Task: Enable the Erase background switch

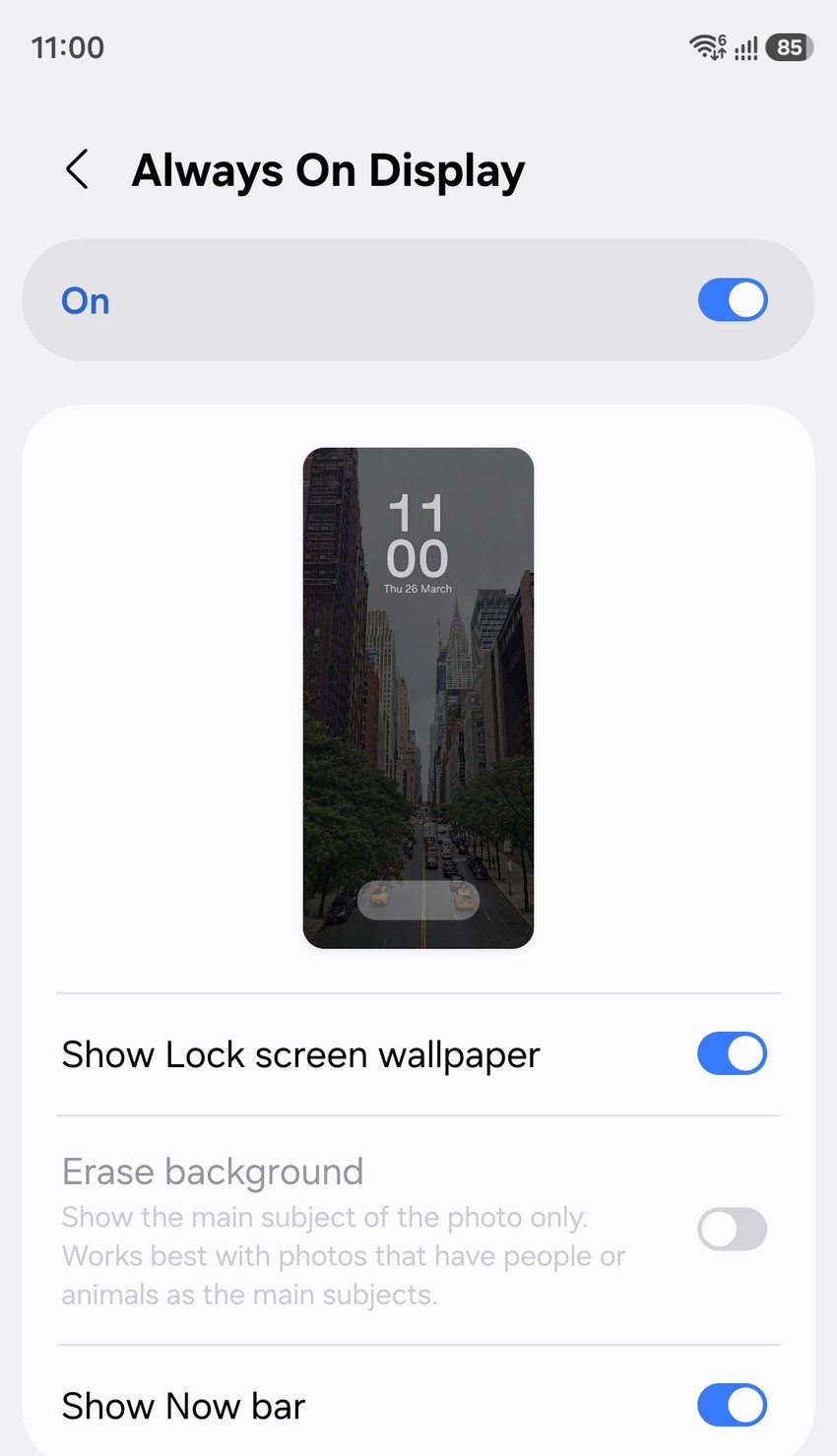Action: point(732,1229)
